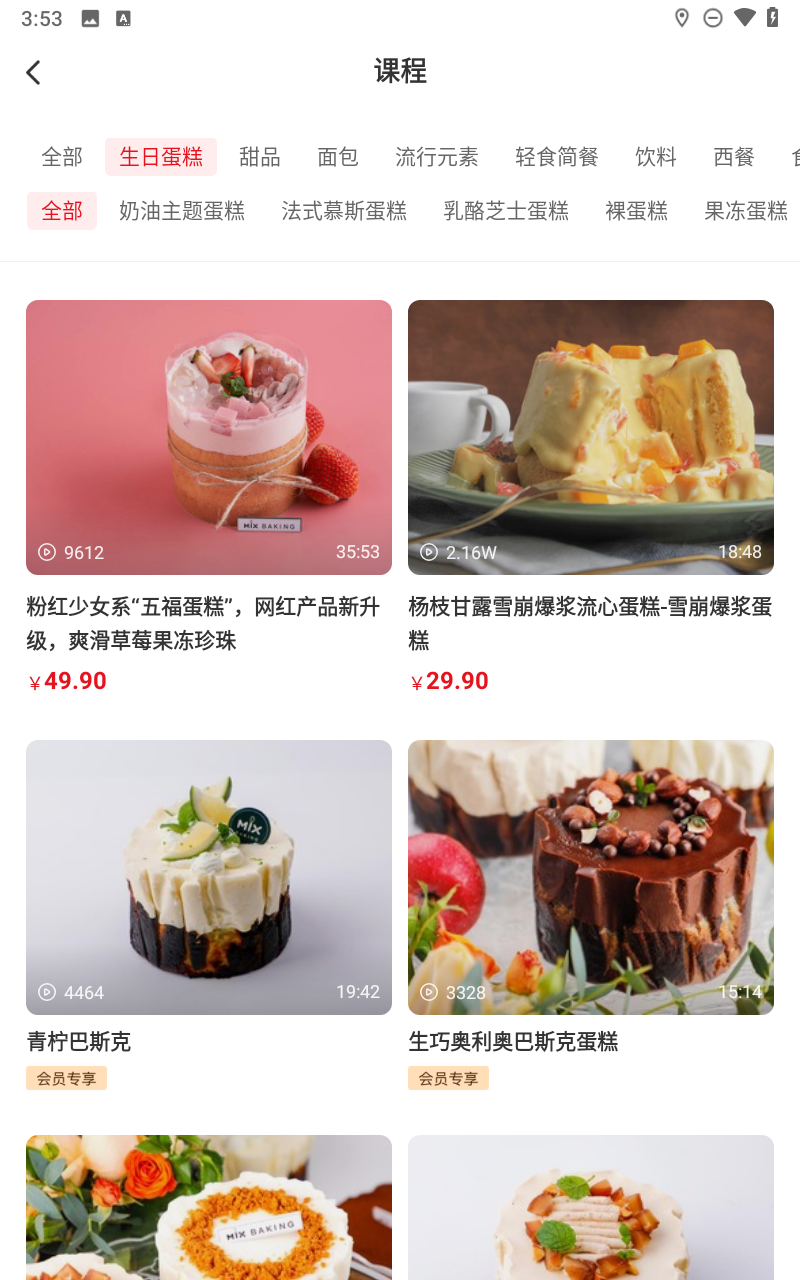This screenshot has width=800, height=1280.
Task: Select the 裸蛋糕 subcategory
Action: click(637, 211)
